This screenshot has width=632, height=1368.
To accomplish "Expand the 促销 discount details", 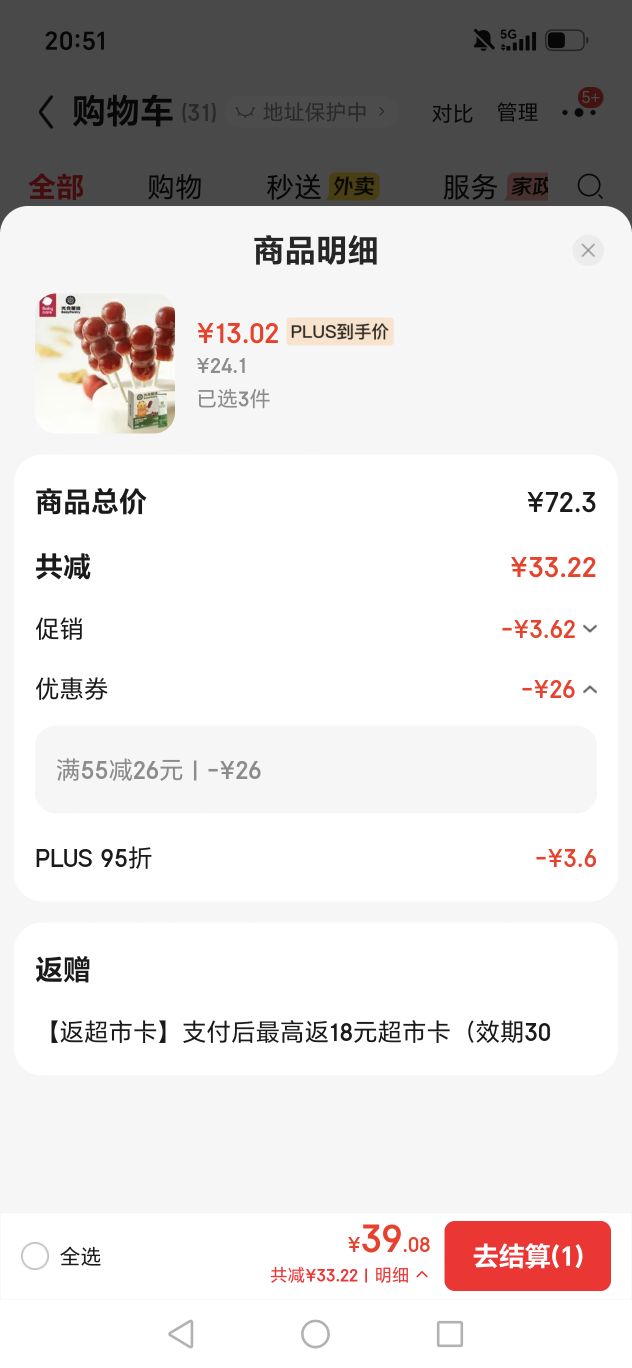I will coord(590,629).
